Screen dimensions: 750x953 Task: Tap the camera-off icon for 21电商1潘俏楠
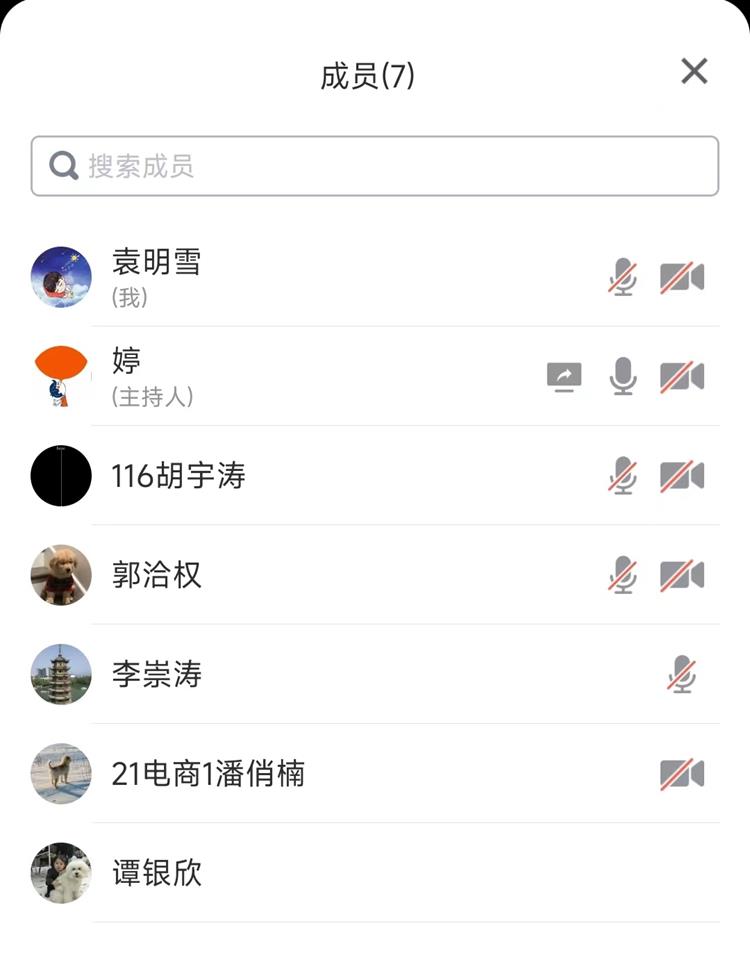click(x=682, y=773)
